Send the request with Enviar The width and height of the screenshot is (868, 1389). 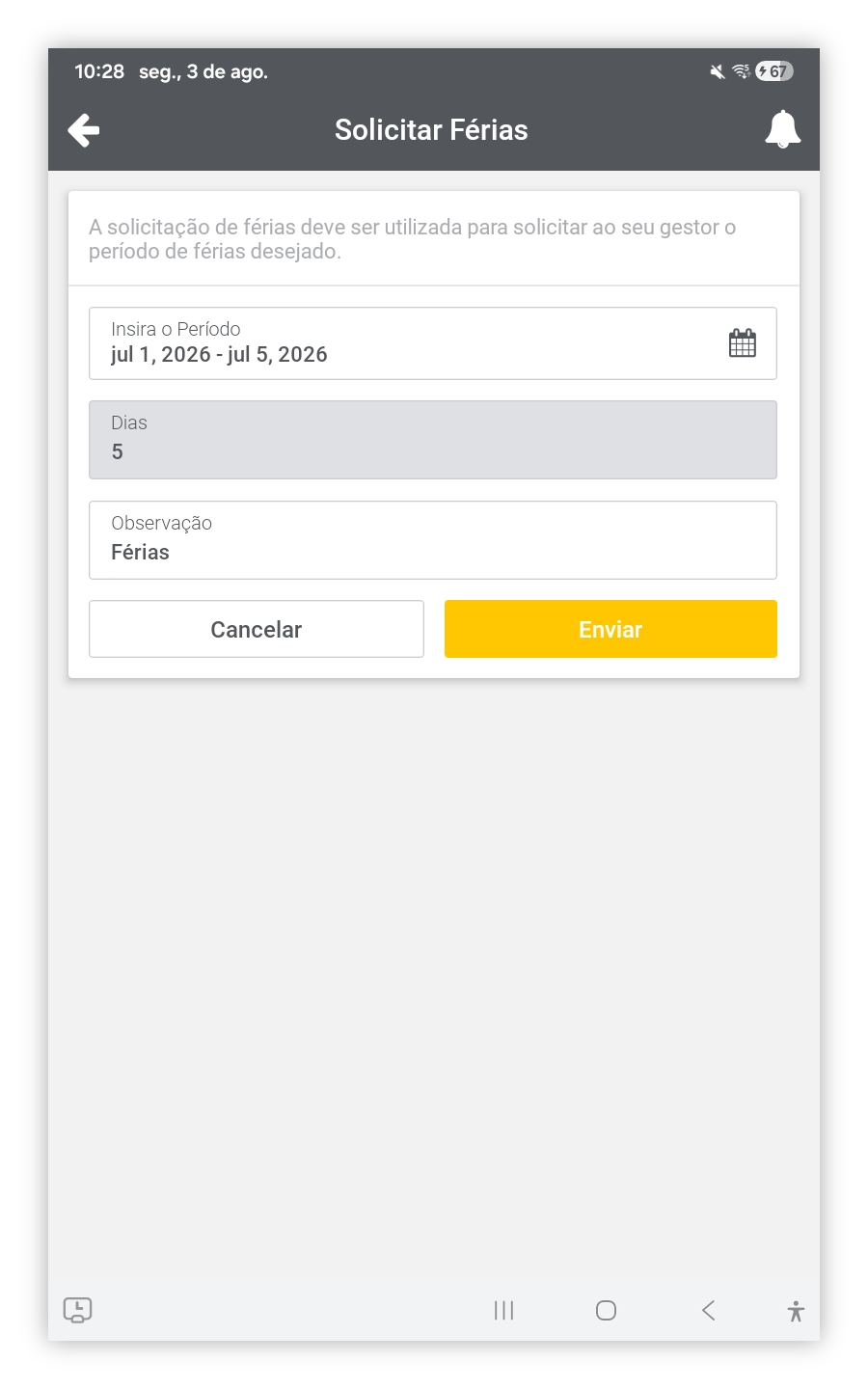coord(610,629)
